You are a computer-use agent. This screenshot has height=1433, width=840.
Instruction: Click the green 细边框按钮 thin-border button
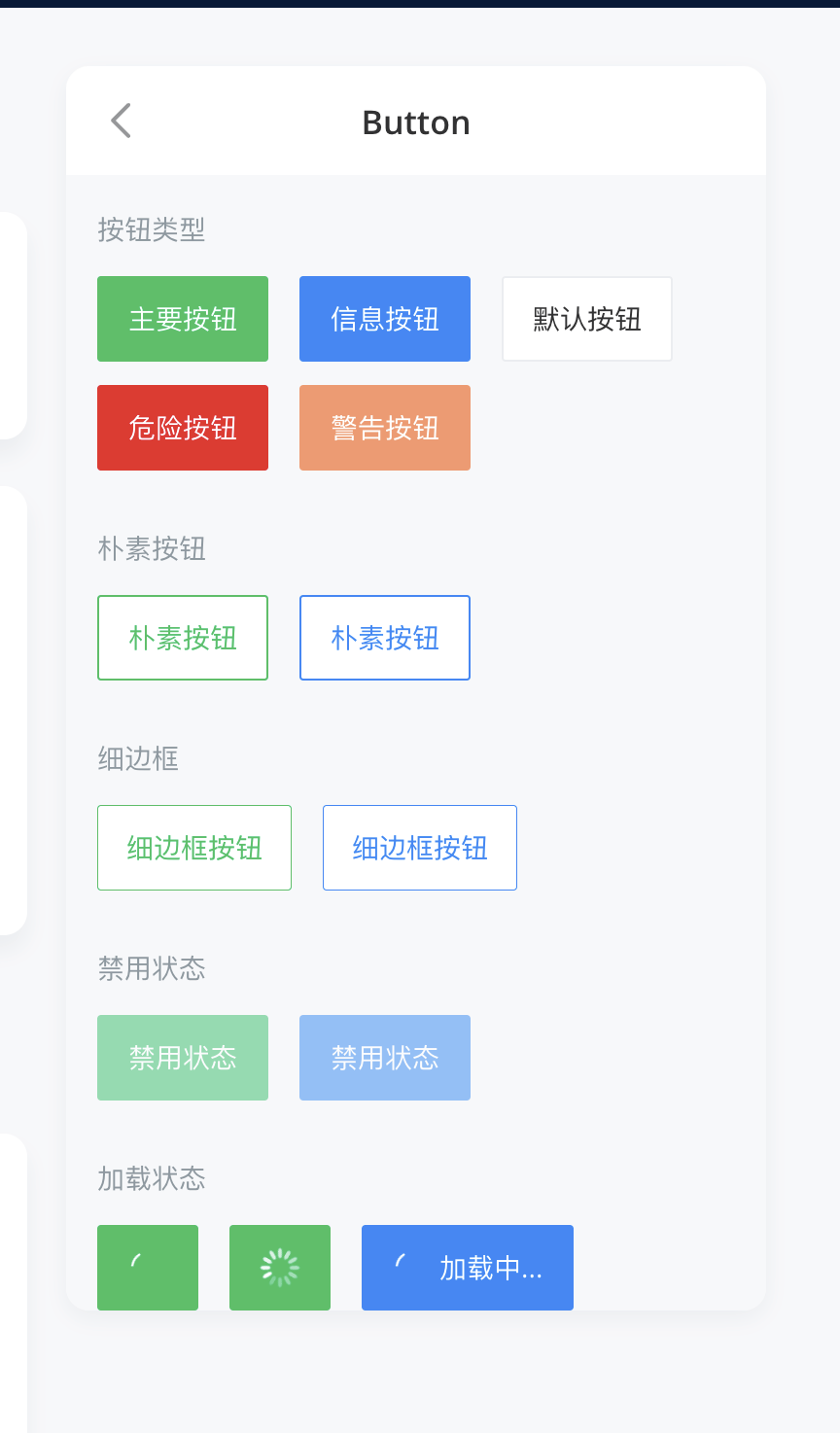point(193,847)
